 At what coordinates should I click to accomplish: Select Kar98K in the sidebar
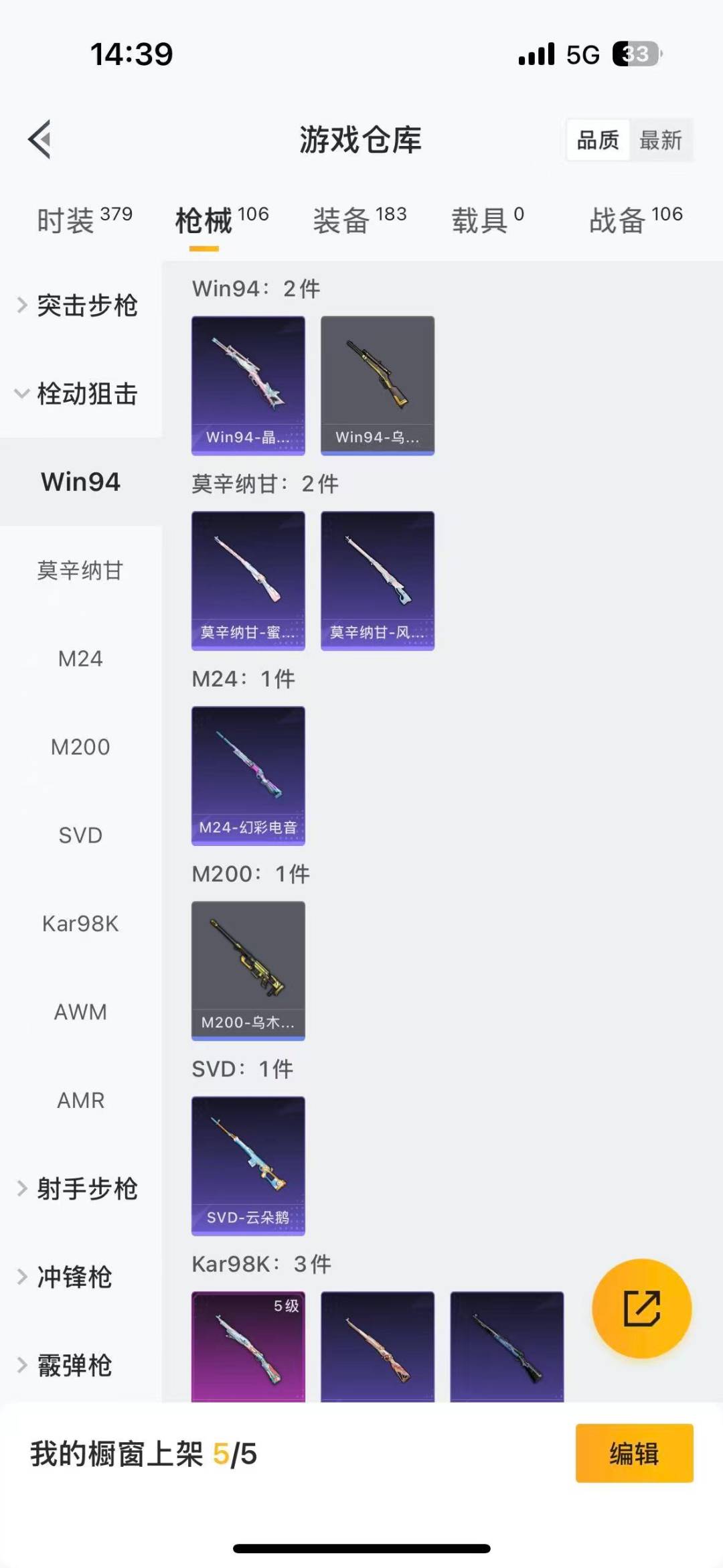coord(80,924)
